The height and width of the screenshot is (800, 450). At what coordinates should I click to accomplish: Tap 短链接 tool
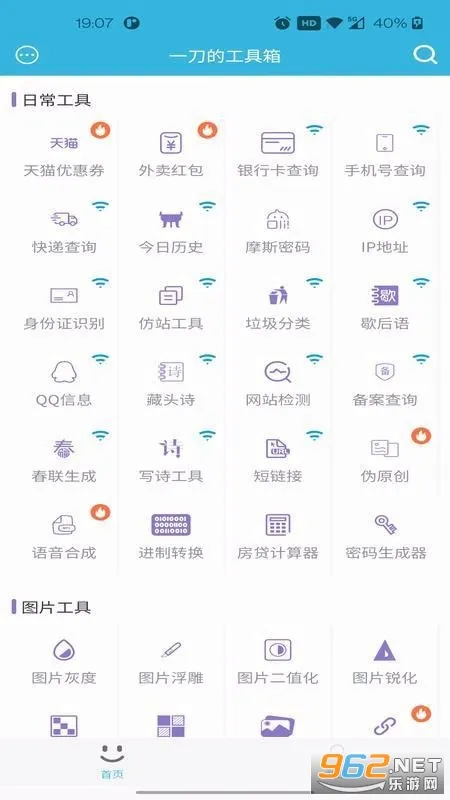(x=278, y=461)
